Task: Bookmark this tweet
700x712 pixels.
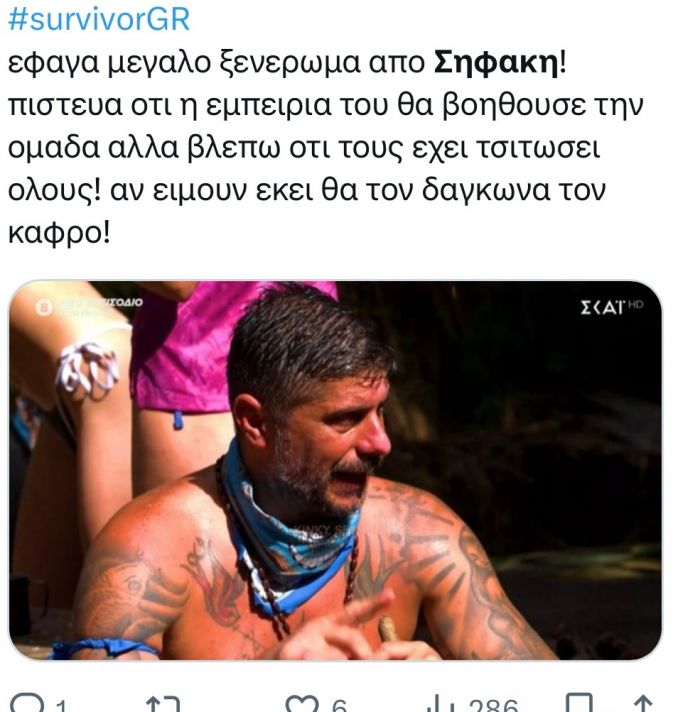Action: [x=581, y=705]
